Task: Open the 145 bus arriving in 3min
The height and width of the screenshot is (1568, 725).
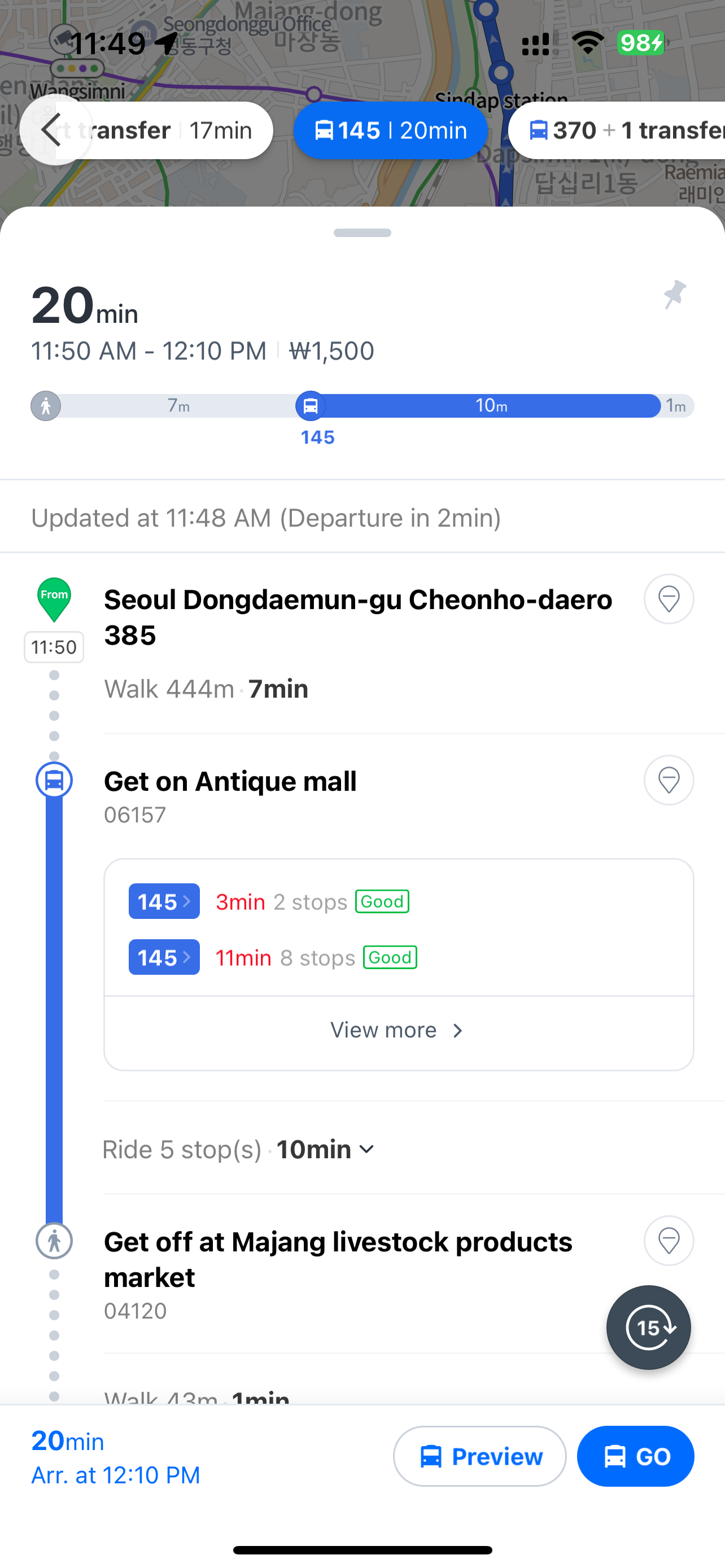Action: point(164,901)
